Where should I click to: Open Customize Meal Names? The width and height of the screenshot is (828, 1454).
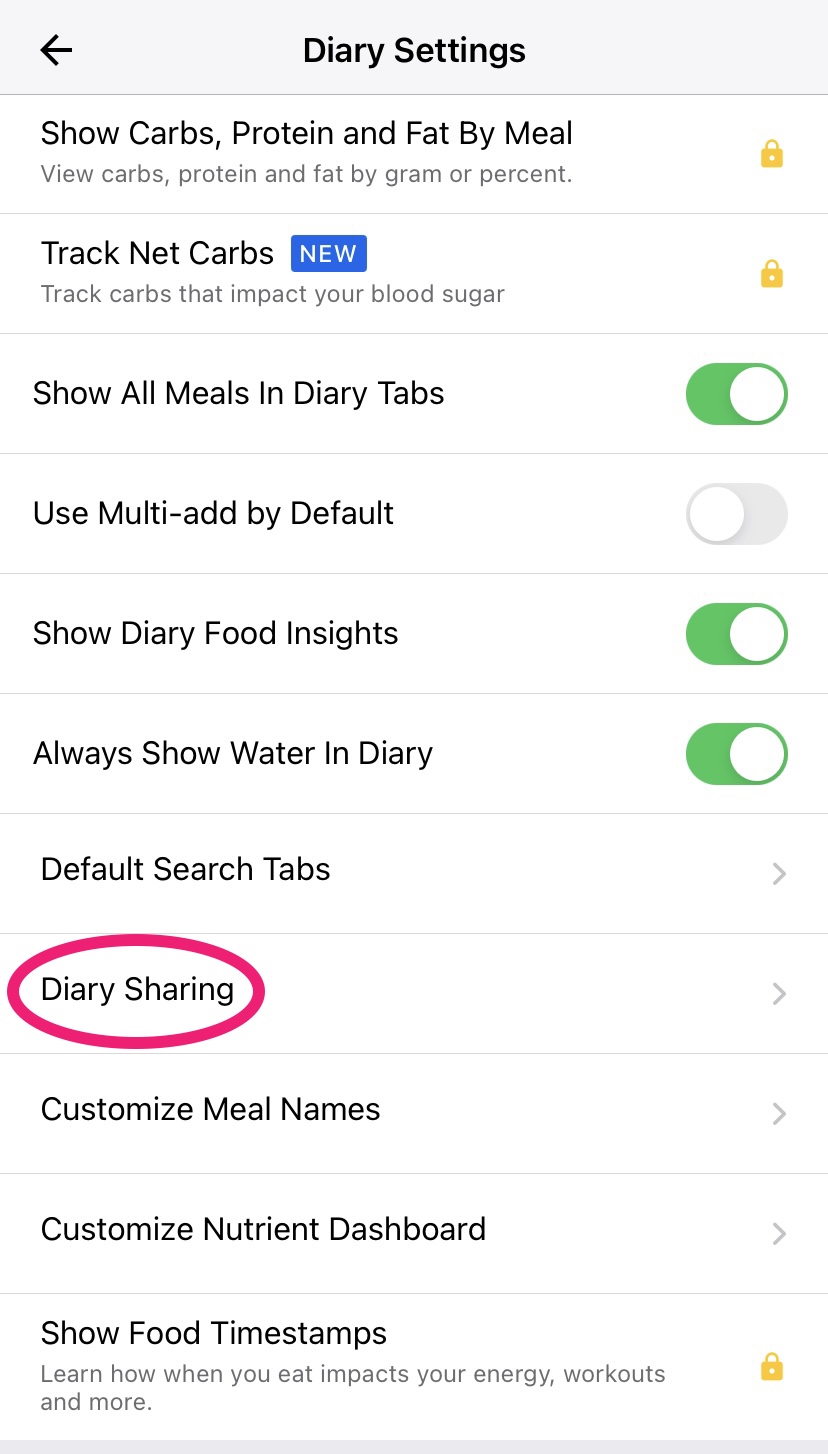point(414,1113)
